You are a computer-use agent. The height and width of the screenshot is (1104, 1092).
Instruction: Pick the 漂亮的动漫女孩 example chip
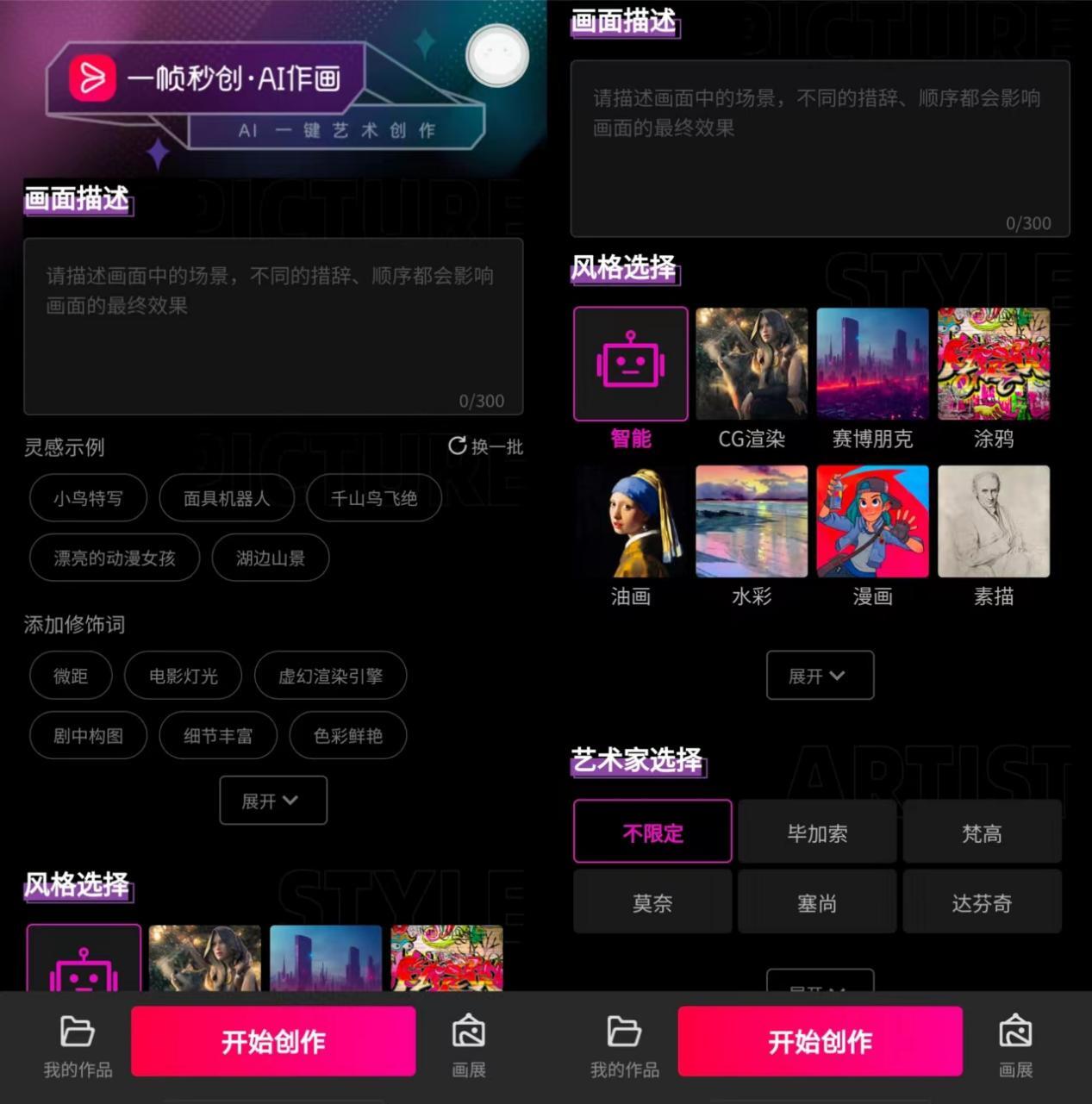point(115,558)
